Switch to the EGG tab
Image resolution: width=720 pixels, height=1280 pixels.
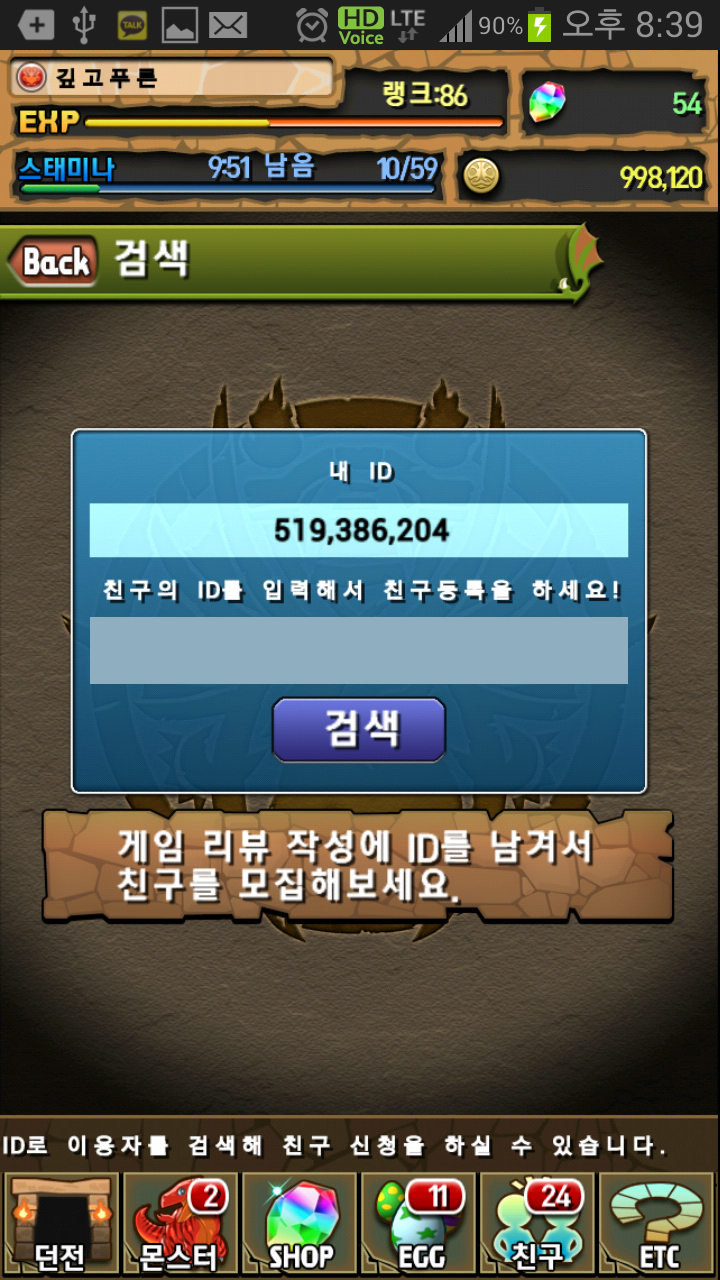418,1223
